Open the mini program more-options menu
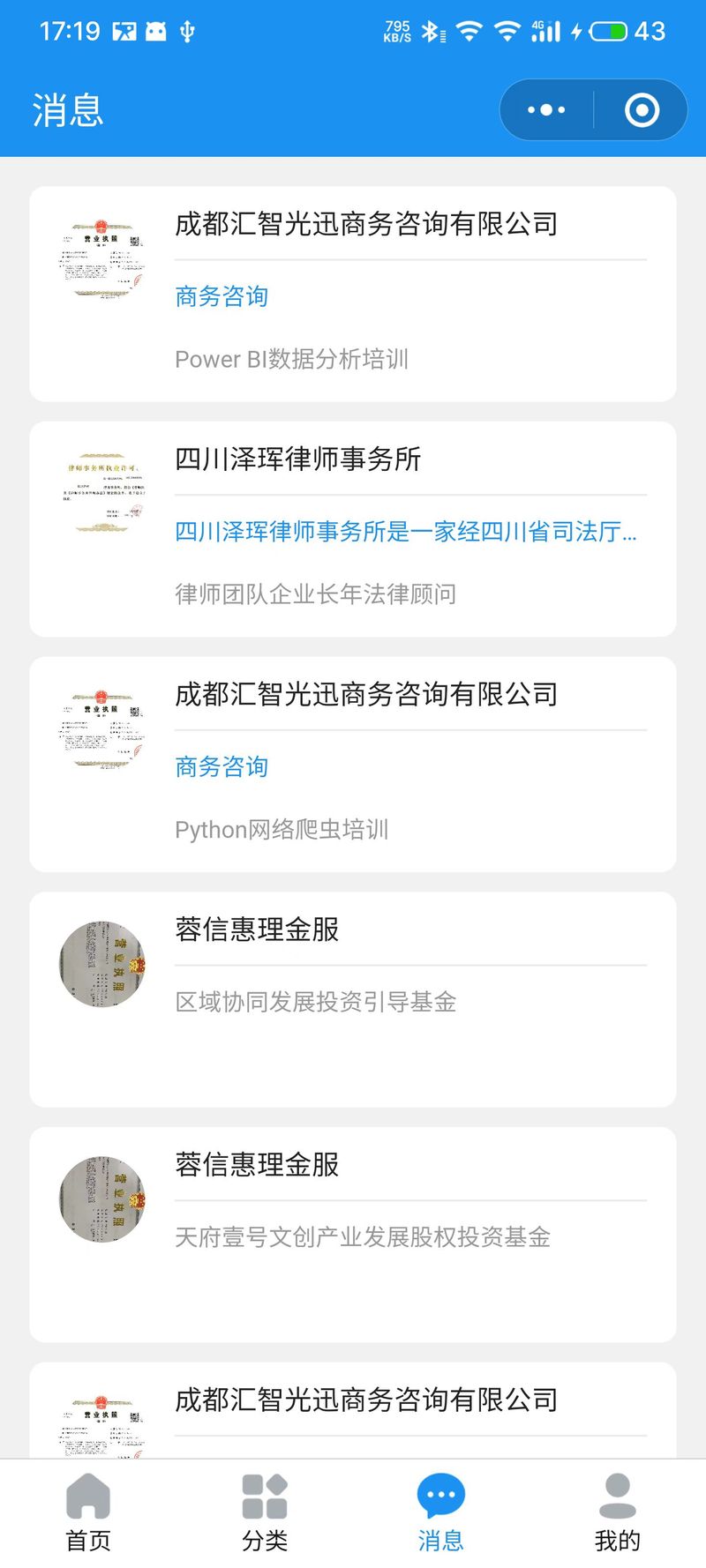706x1568 pixels. (546, 110)
